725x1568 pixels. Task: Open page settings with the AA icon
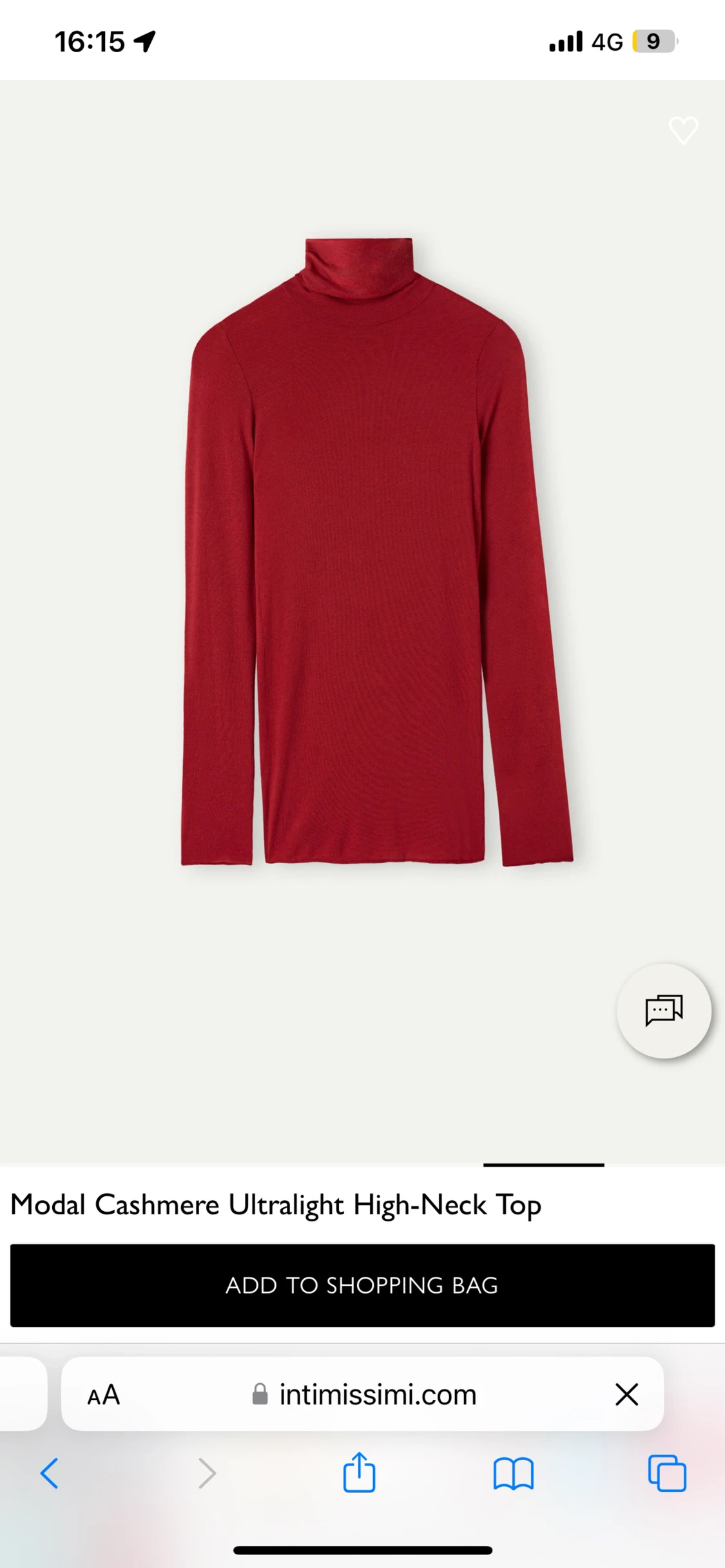(102, 1395)
